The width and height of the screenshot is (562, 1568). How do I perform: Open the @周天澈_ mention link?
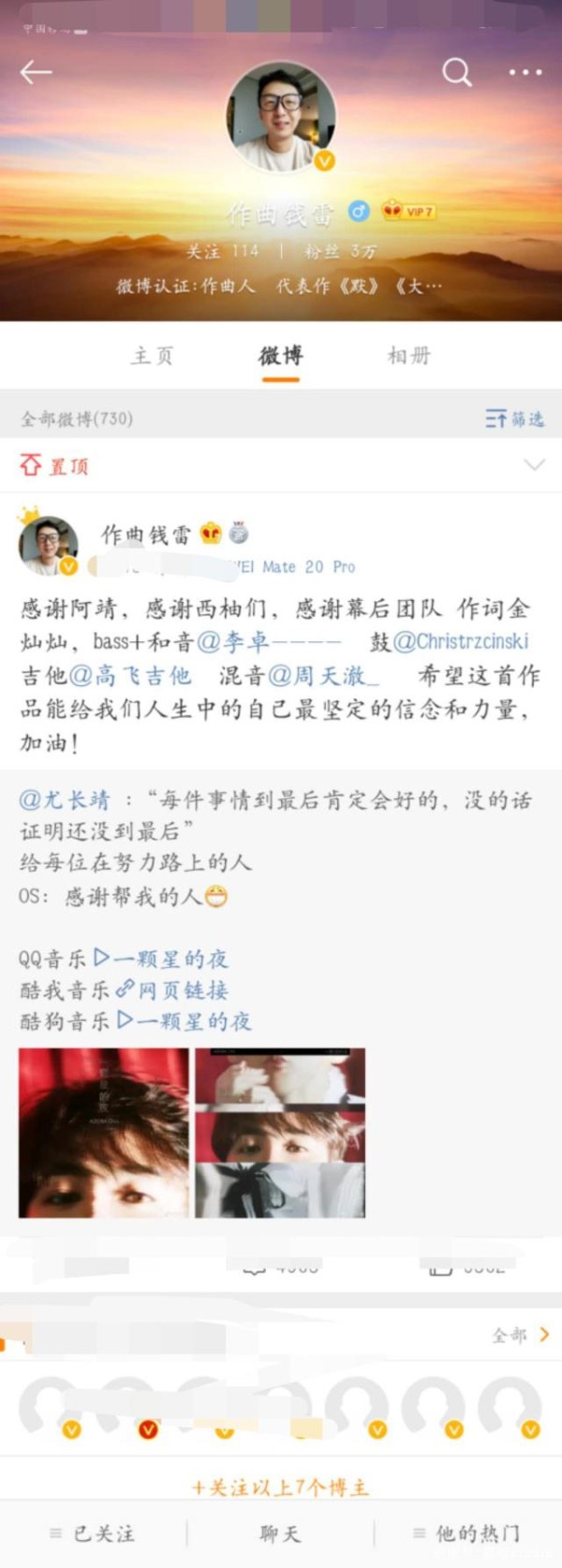(323, 675)
